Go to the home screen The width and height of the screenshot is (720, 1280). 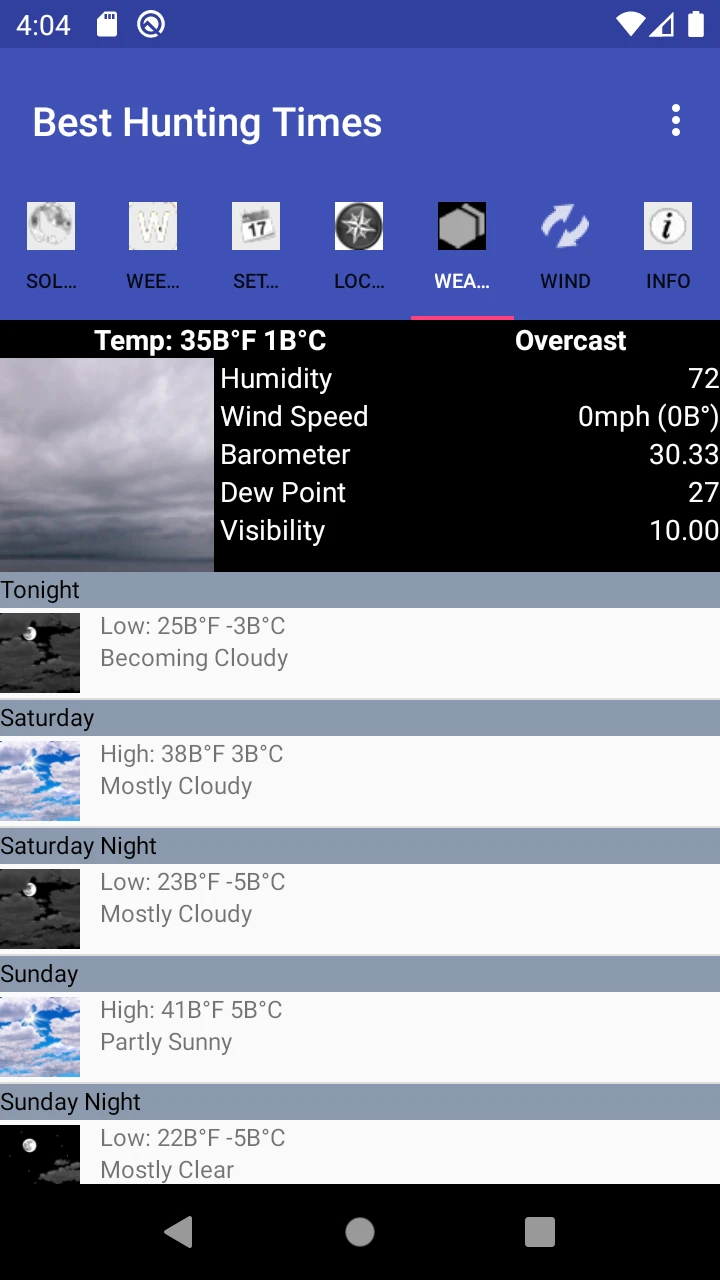point(360,1232)
